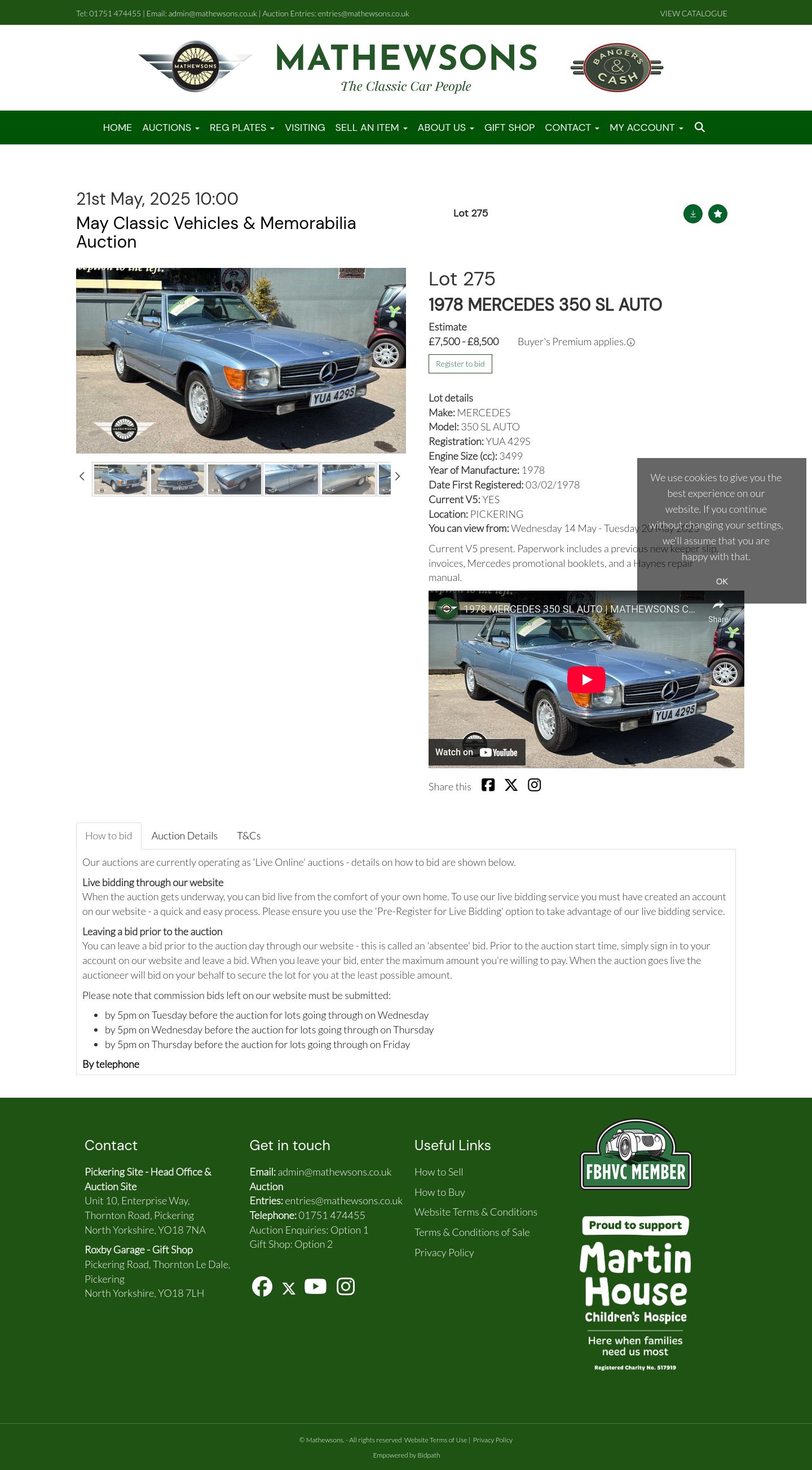Share this lot on X

(511, 785)
